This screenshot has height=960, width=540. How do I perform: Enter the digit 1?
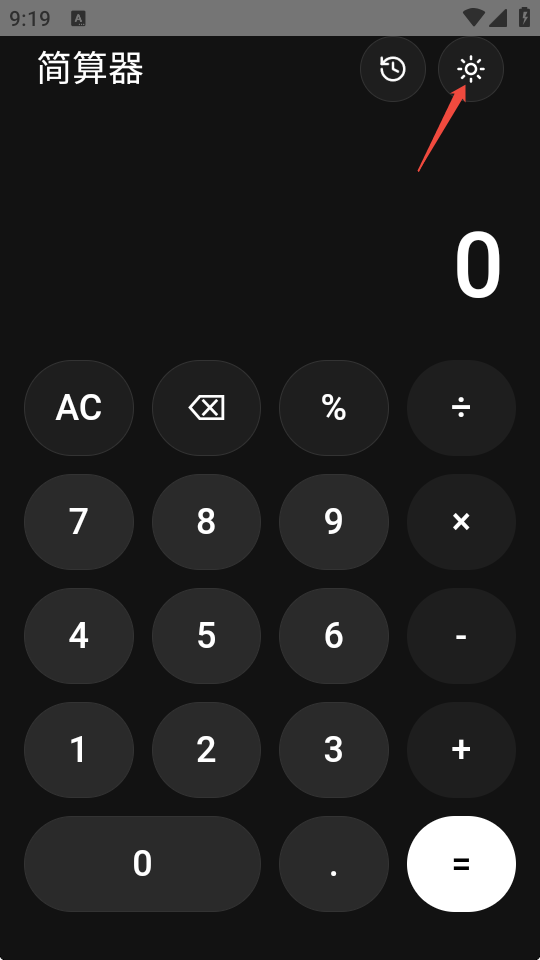click(x=79, y=749)
